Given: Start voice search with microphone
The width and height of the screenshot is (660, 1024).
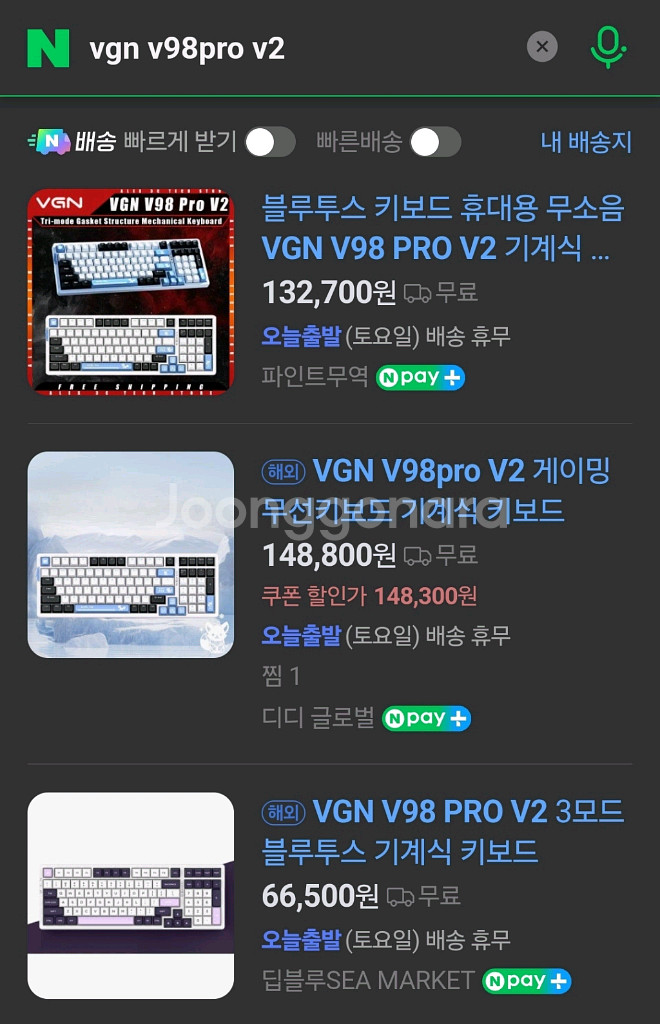Looking at the screenshot, I should tap(607, 46).
